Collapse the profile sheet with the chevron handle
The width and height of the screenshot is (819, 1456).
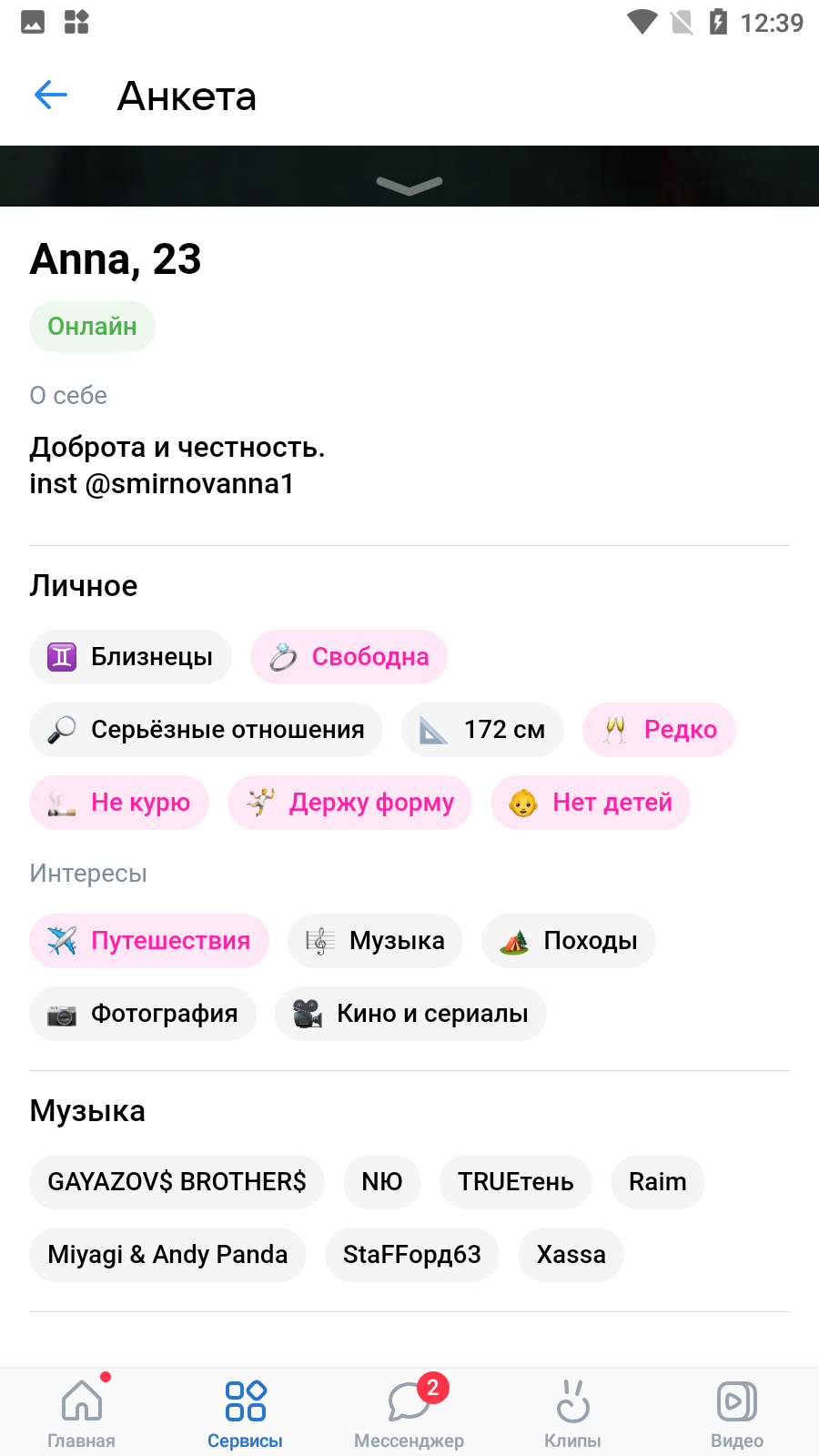[x=409, y=186]
